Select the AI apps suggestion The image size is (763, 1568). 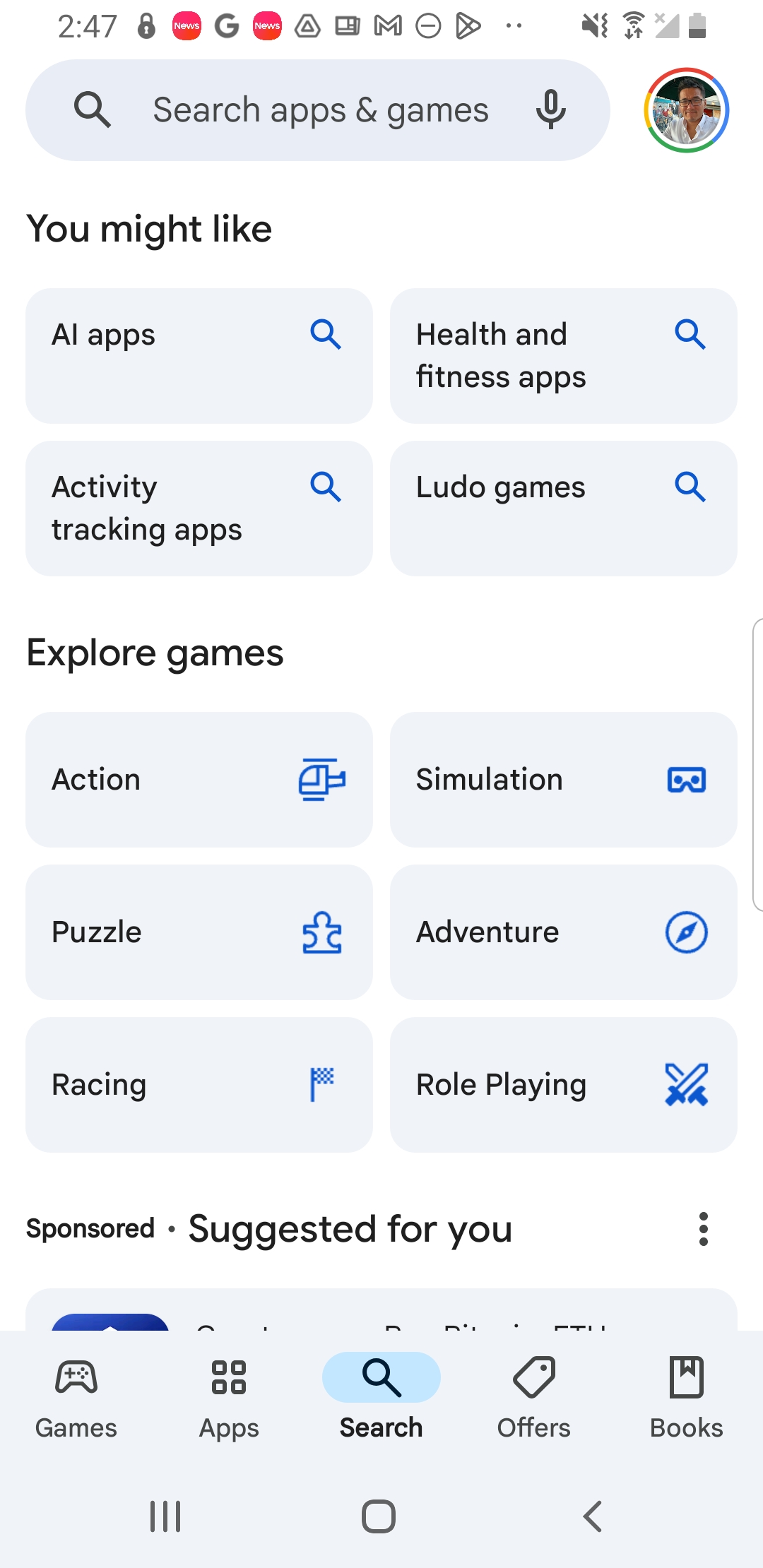coord(199,355)
